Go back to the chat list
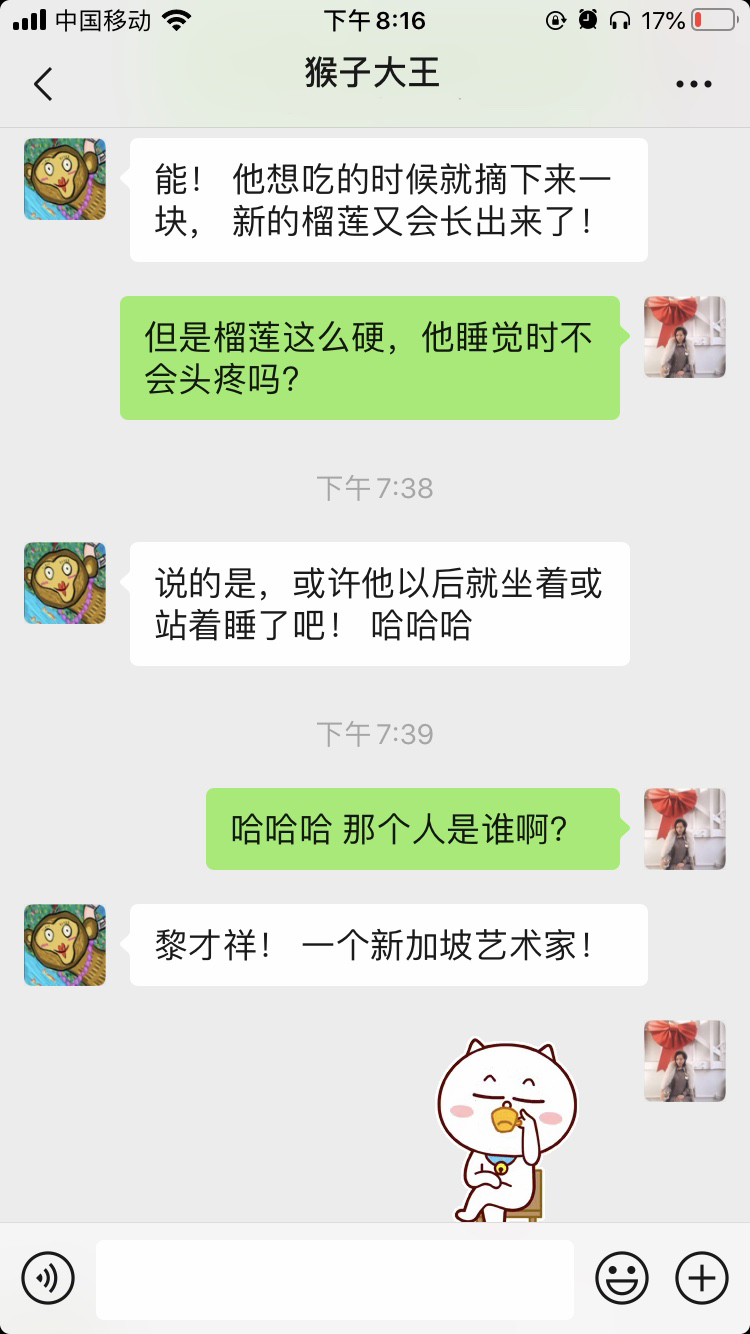The width and height of the screenshot is (750, 1334). coord(43,84)
